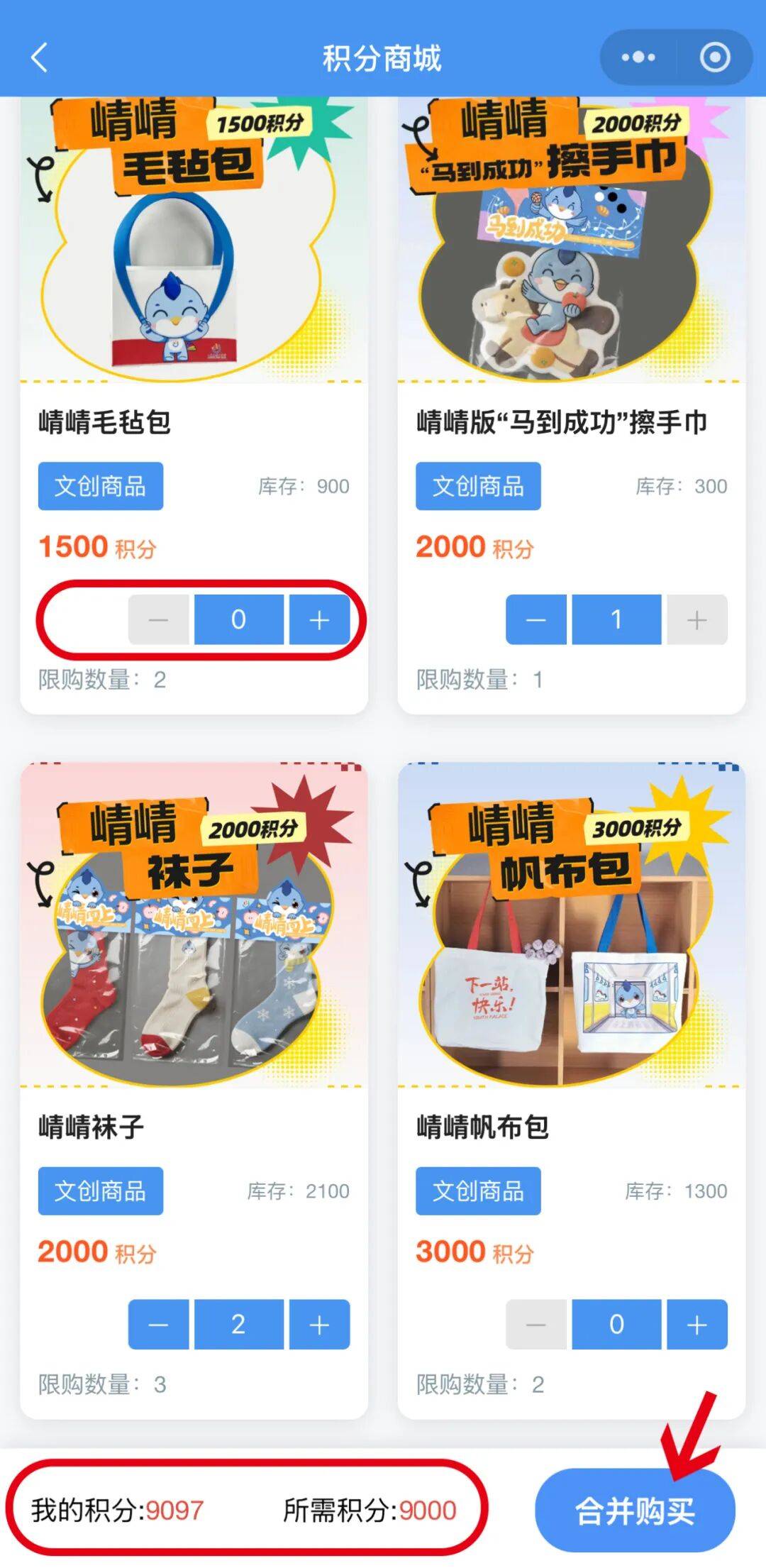
Task: Increase quantity of 啨啨毛毡包
Action: click(319, 620)
